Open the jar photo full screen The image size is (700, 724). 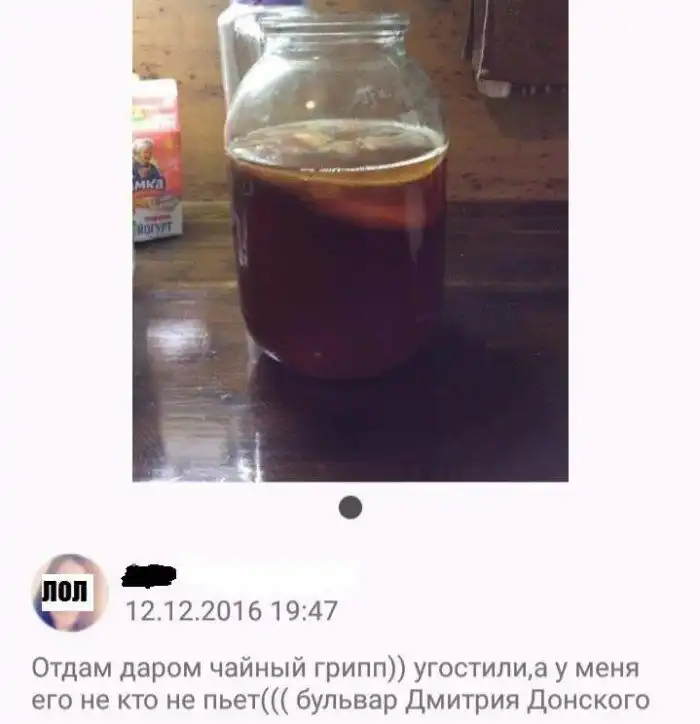[x=350, y=240]
